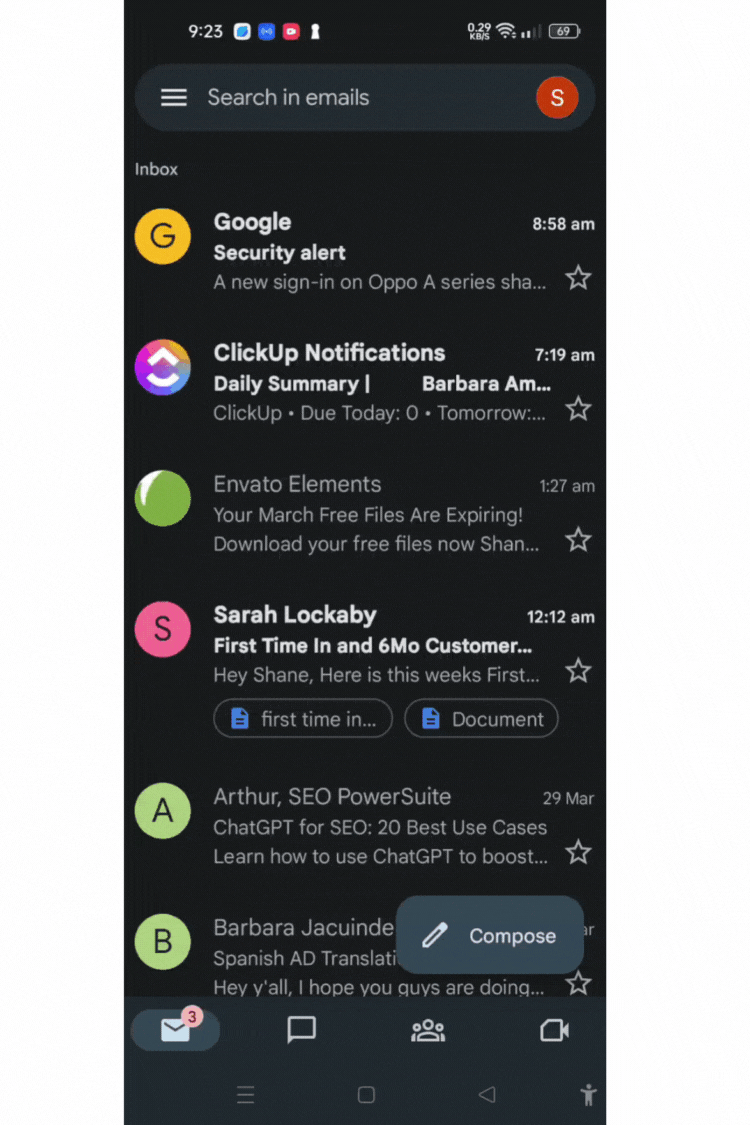This screenshot has height=1125, width=750.
Task: Open the 'first time in...' attachment chip
Action: click(303, 718)
